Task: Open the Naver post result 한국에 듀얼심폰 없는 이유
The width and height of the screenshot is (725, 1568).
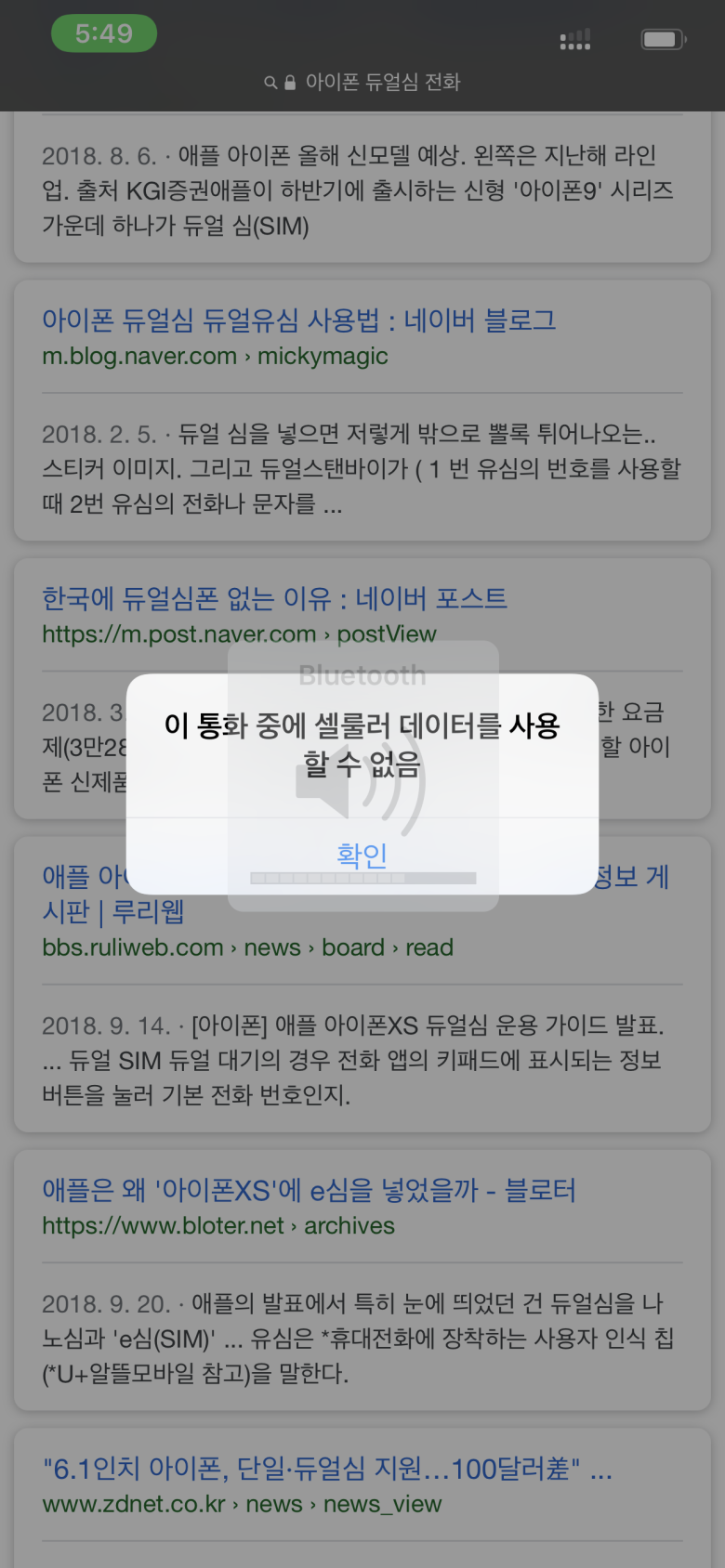Action: click(274, 598)
